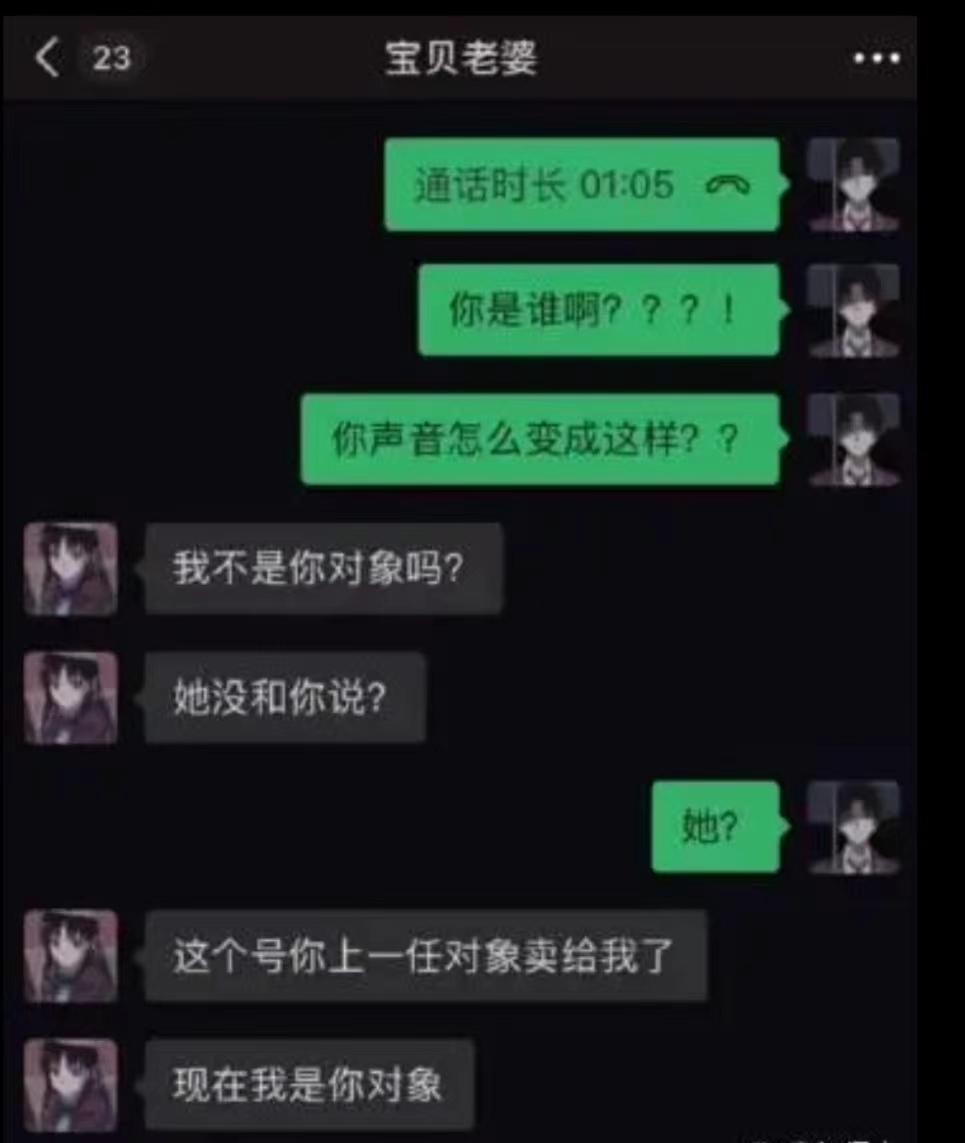Click the short reply bubble '她?'
Viewport: 965px width, 1143px height.
coord(715,828)
